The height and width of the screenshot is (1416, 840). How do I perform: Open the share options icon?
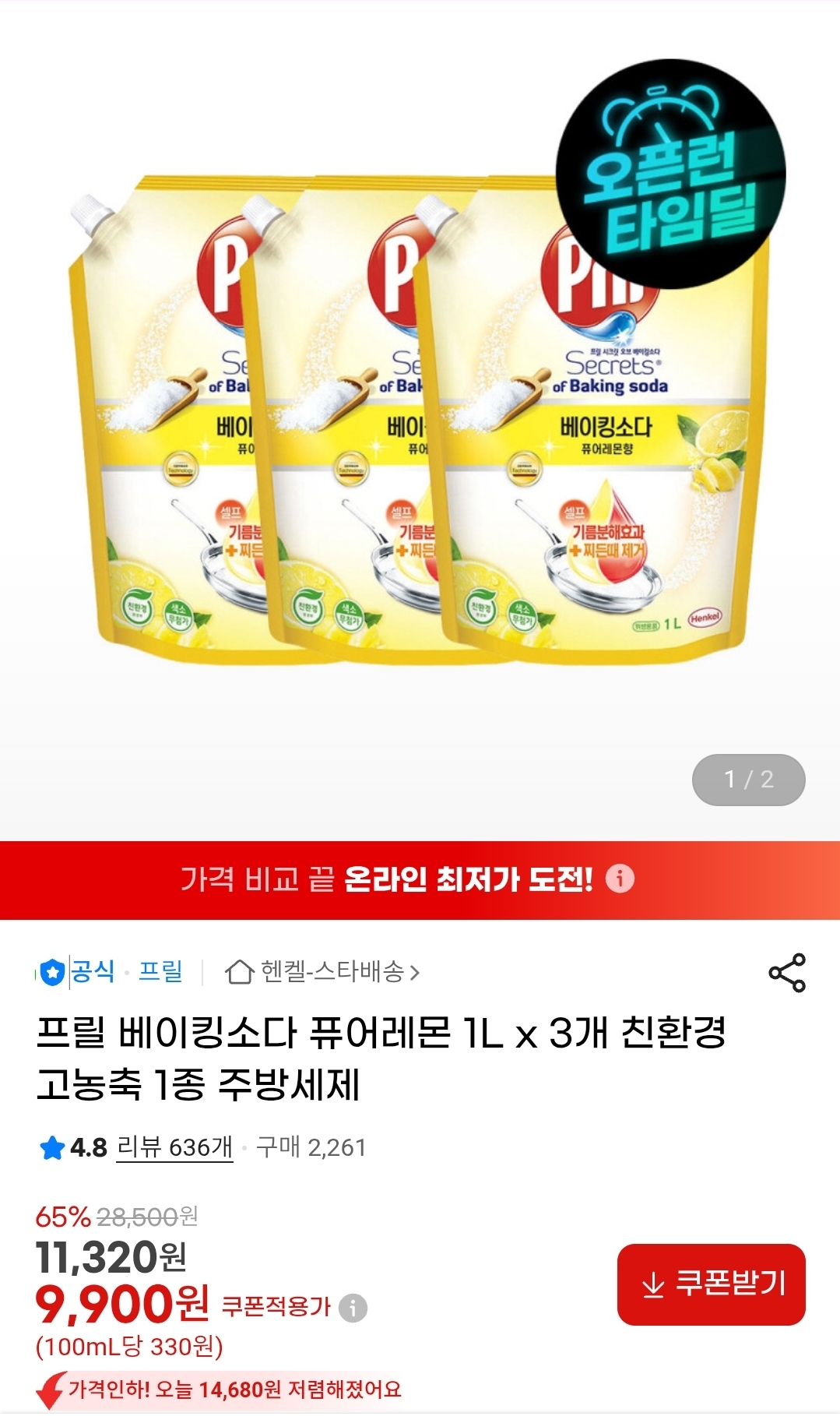tap(787, 973)
